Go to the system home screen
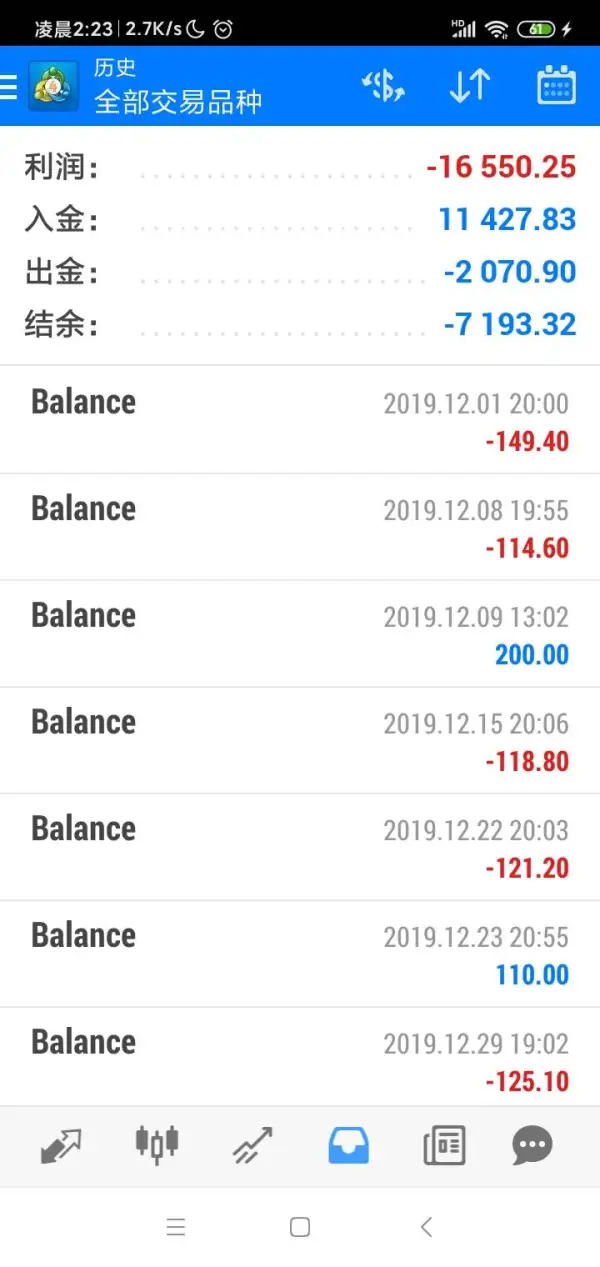 pos(300,1227)
